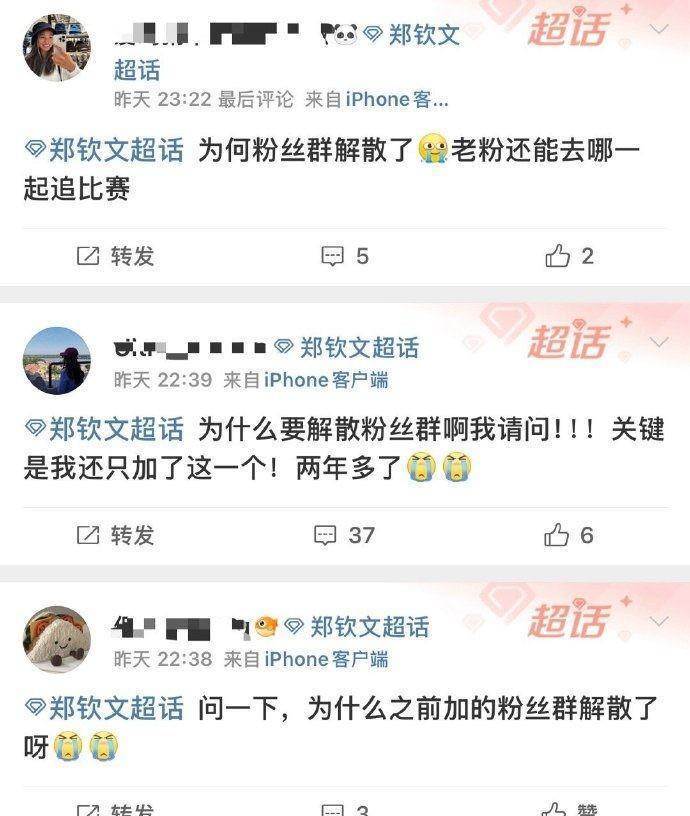Open 郑钦文超话 link in the 22:39 post text
Viewport: 690px width, 816px height.
click(x=105, y=430)
